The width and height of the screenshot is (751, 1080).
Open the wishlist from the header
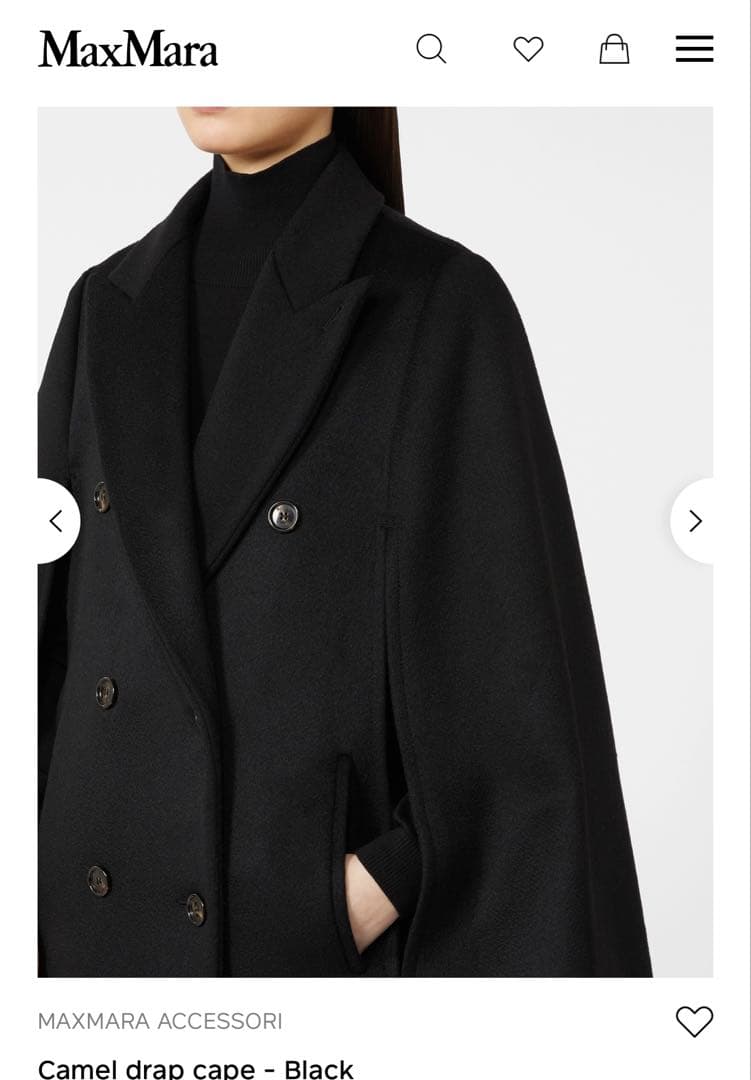point(528,49)
